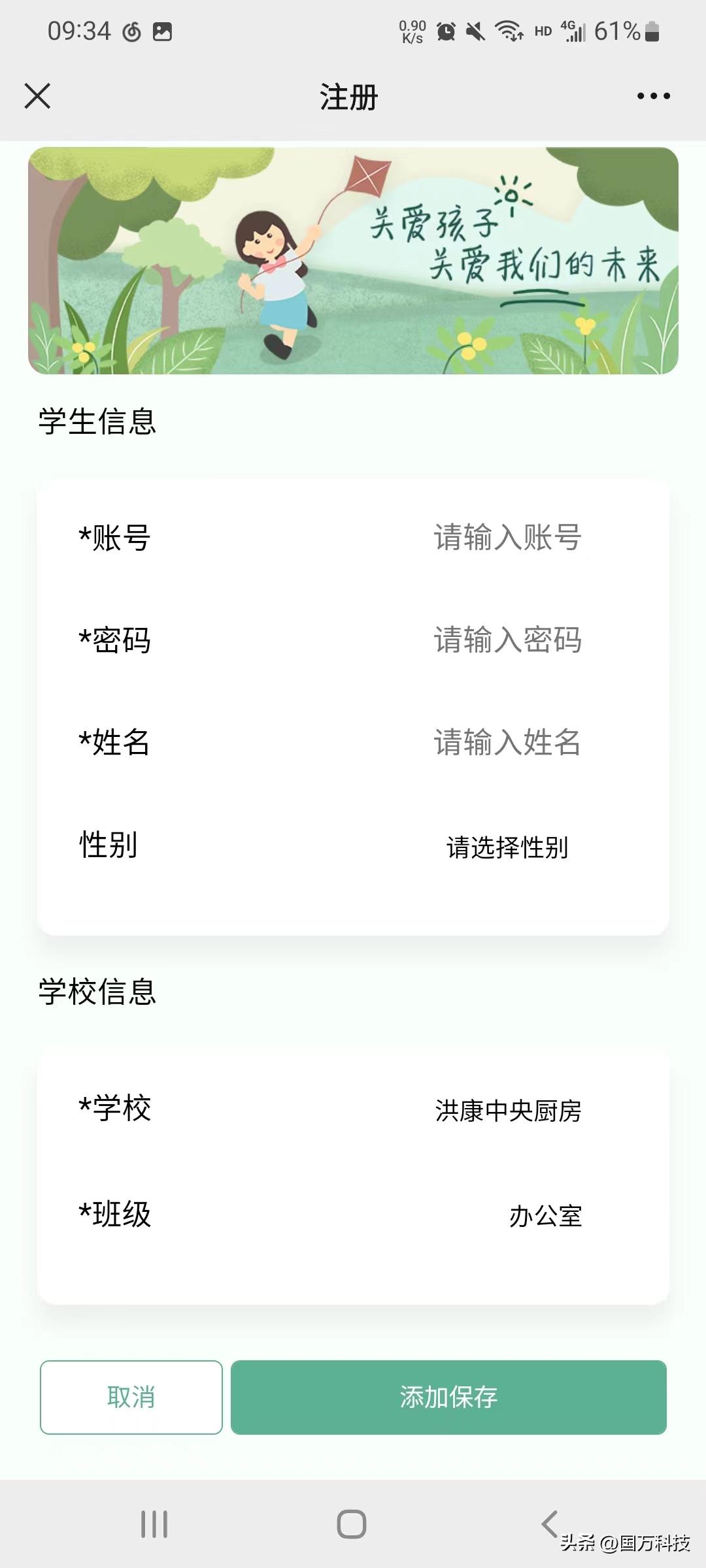Tap the 取消 button

pyautogui.click(x=131, y=1397)
